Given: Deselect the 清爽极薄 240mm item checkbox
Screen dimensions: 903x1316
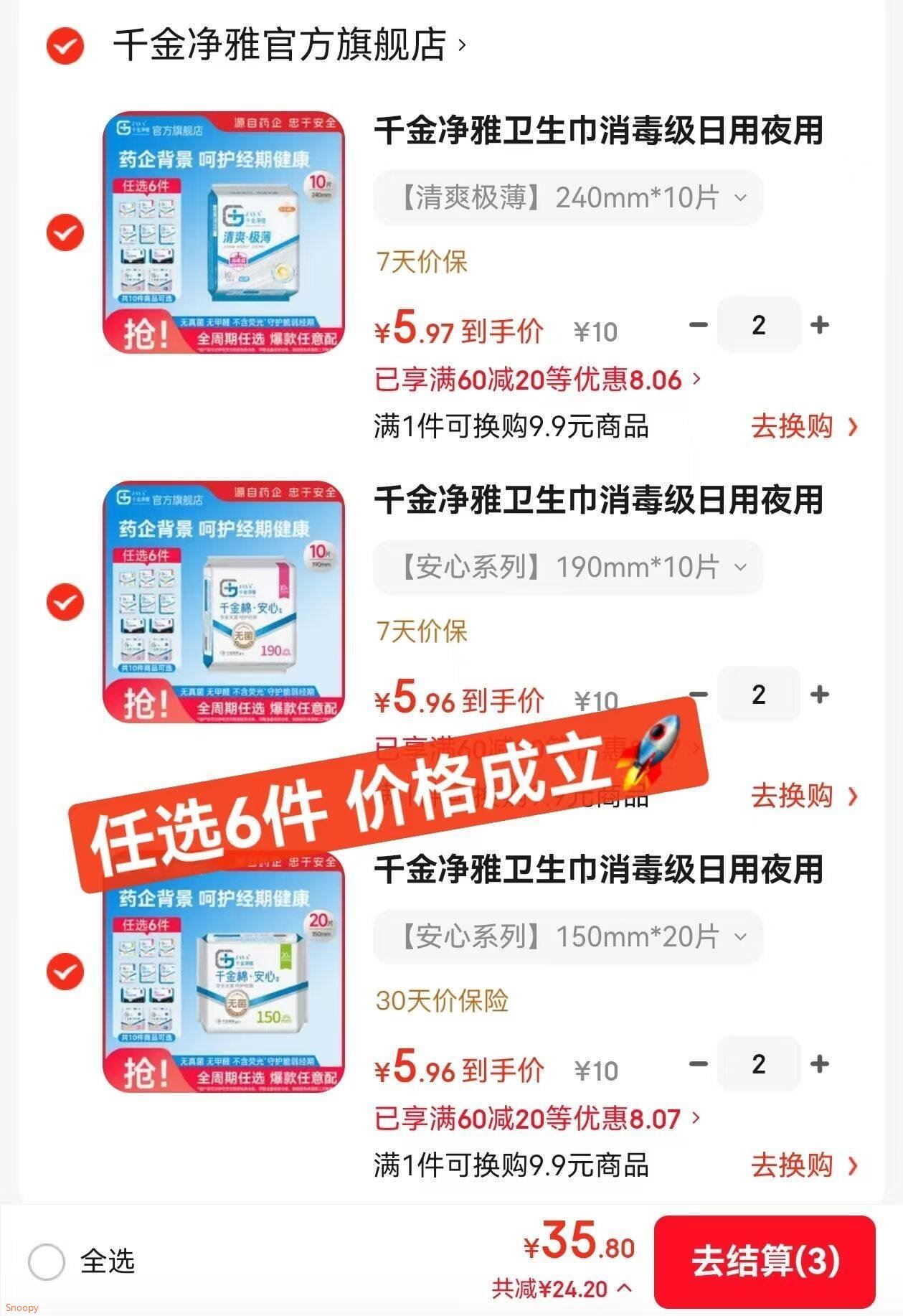Looking at the screenshot, I should 65,232.
